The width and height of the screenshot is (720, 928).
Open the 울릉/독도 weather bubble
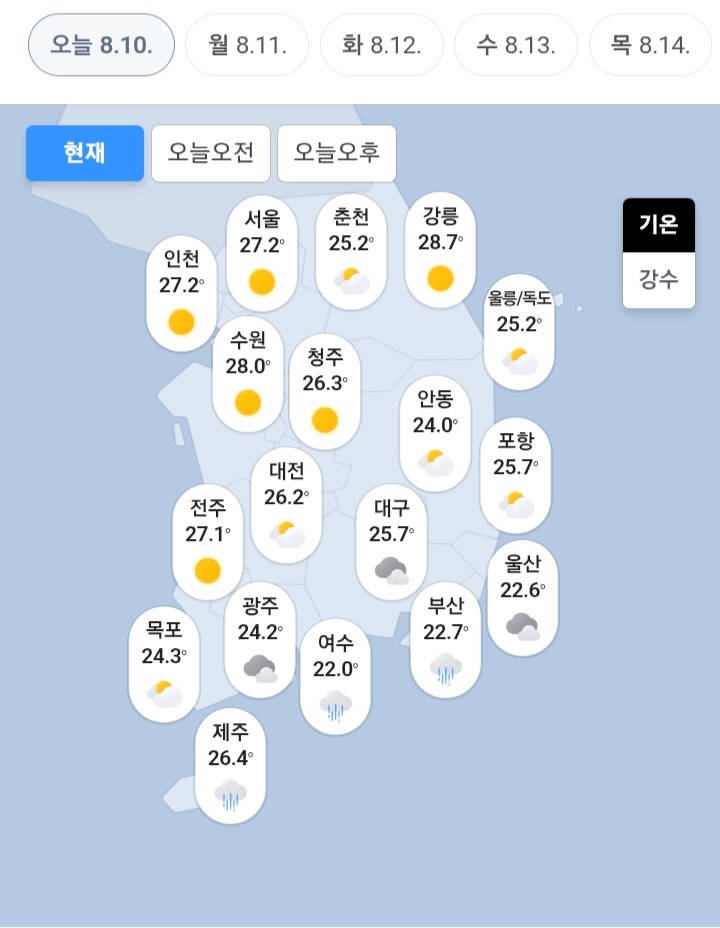pos(519,334)
